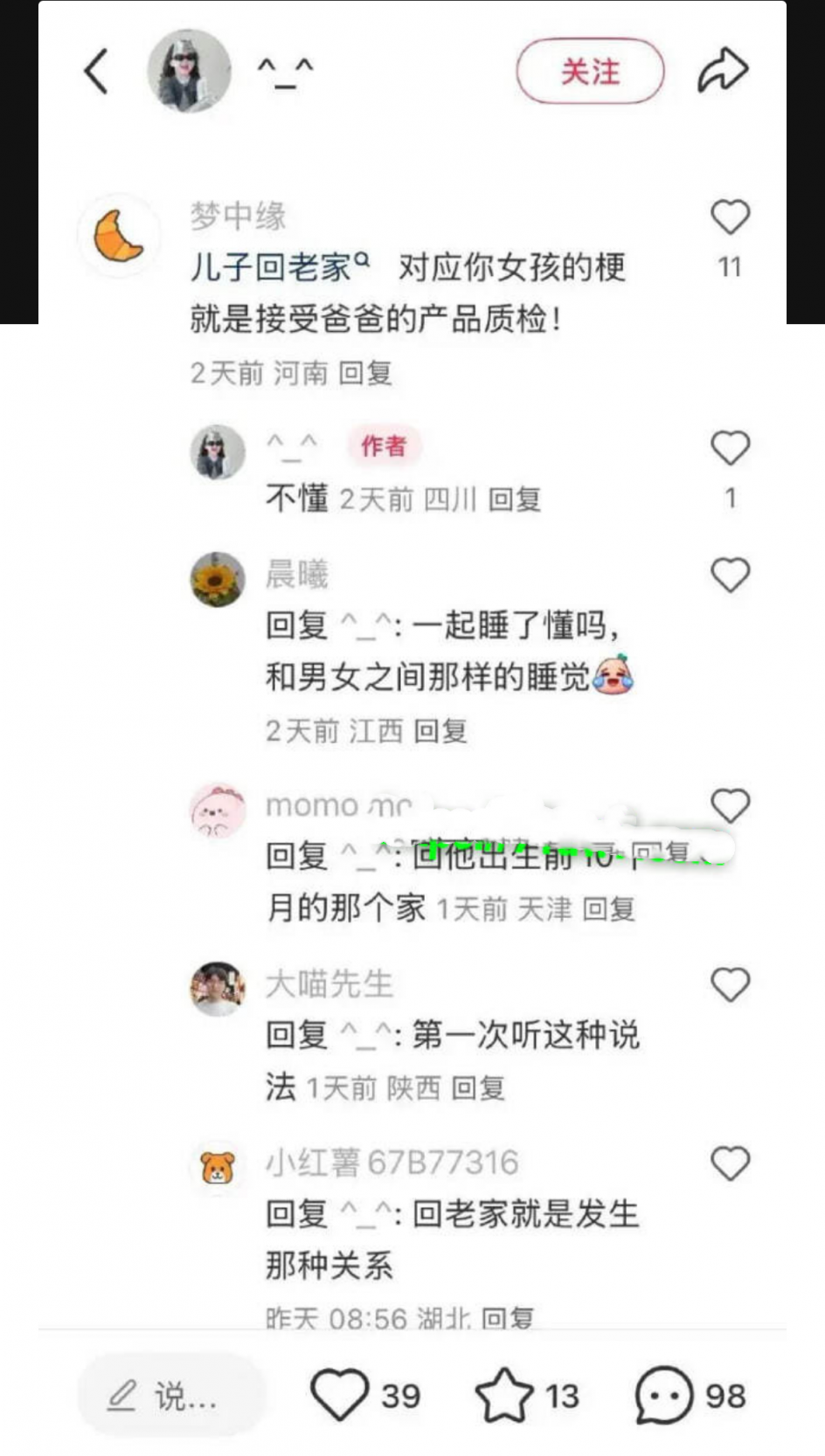The width and height of the screenshot is (825, 1456).
Task: Like 梦中缘's comment
Action: [x=730, y=217]
